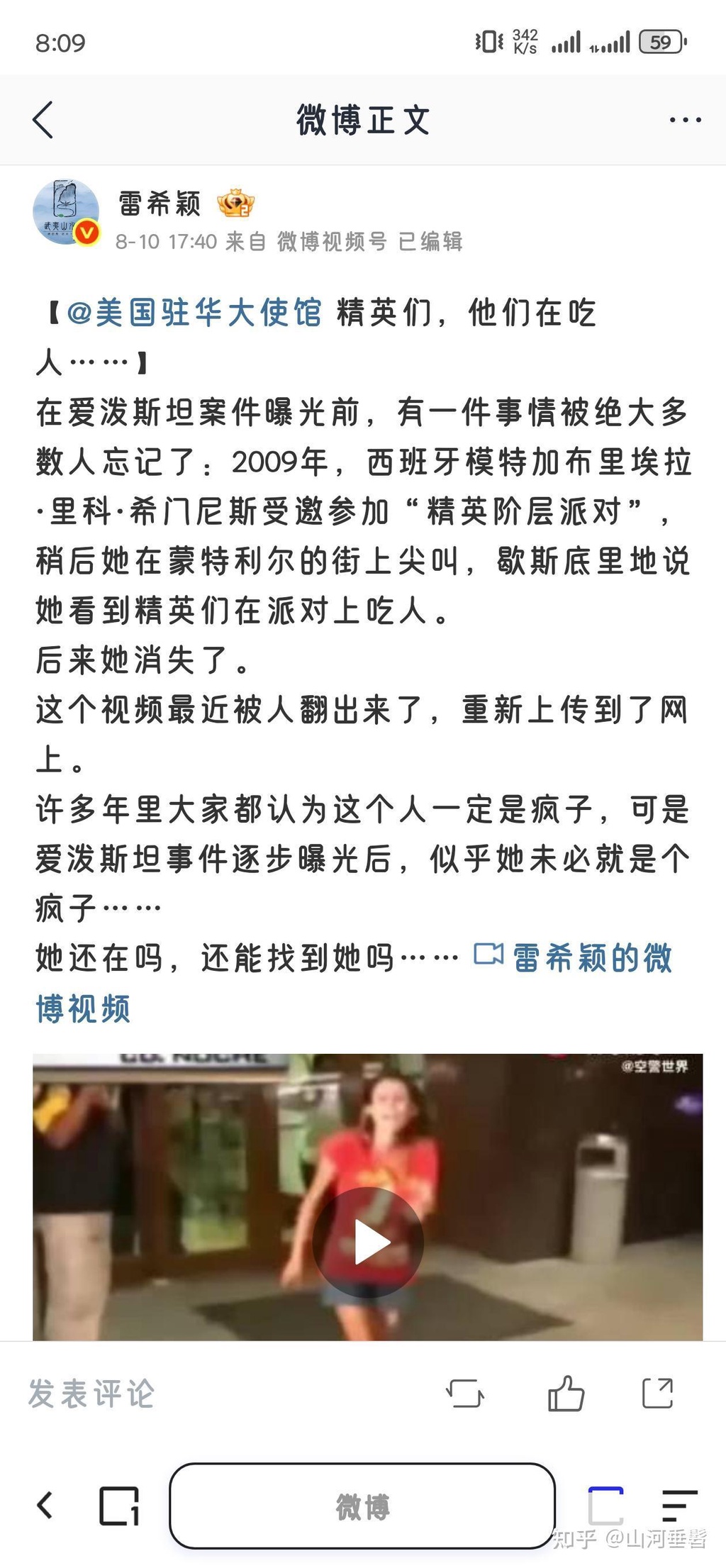Open the @美国驻华大使馆 mention link
This screenshot has height=1568, width=726.
tap(194, 313)
